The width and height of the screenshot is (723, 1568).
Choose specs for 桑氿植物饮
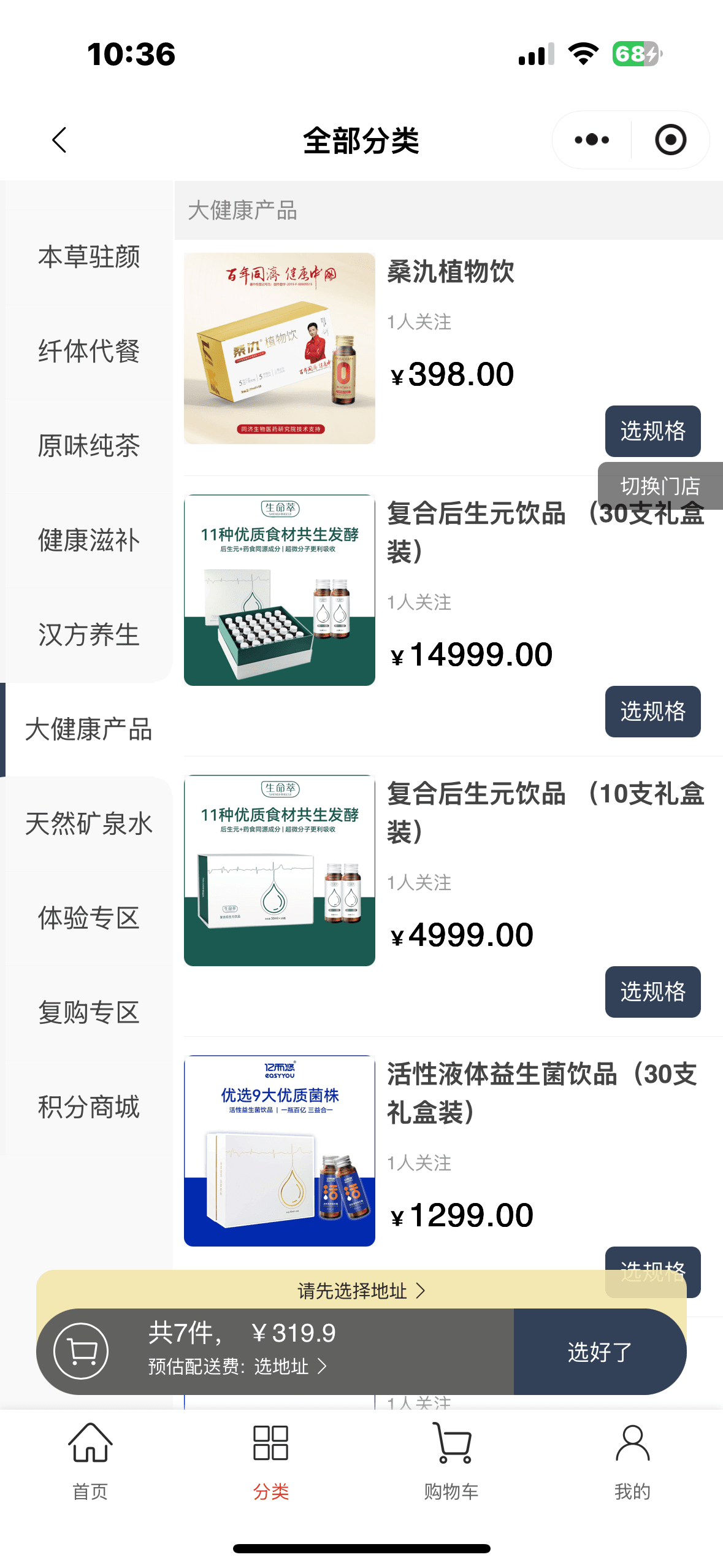(x=652, y=431)
